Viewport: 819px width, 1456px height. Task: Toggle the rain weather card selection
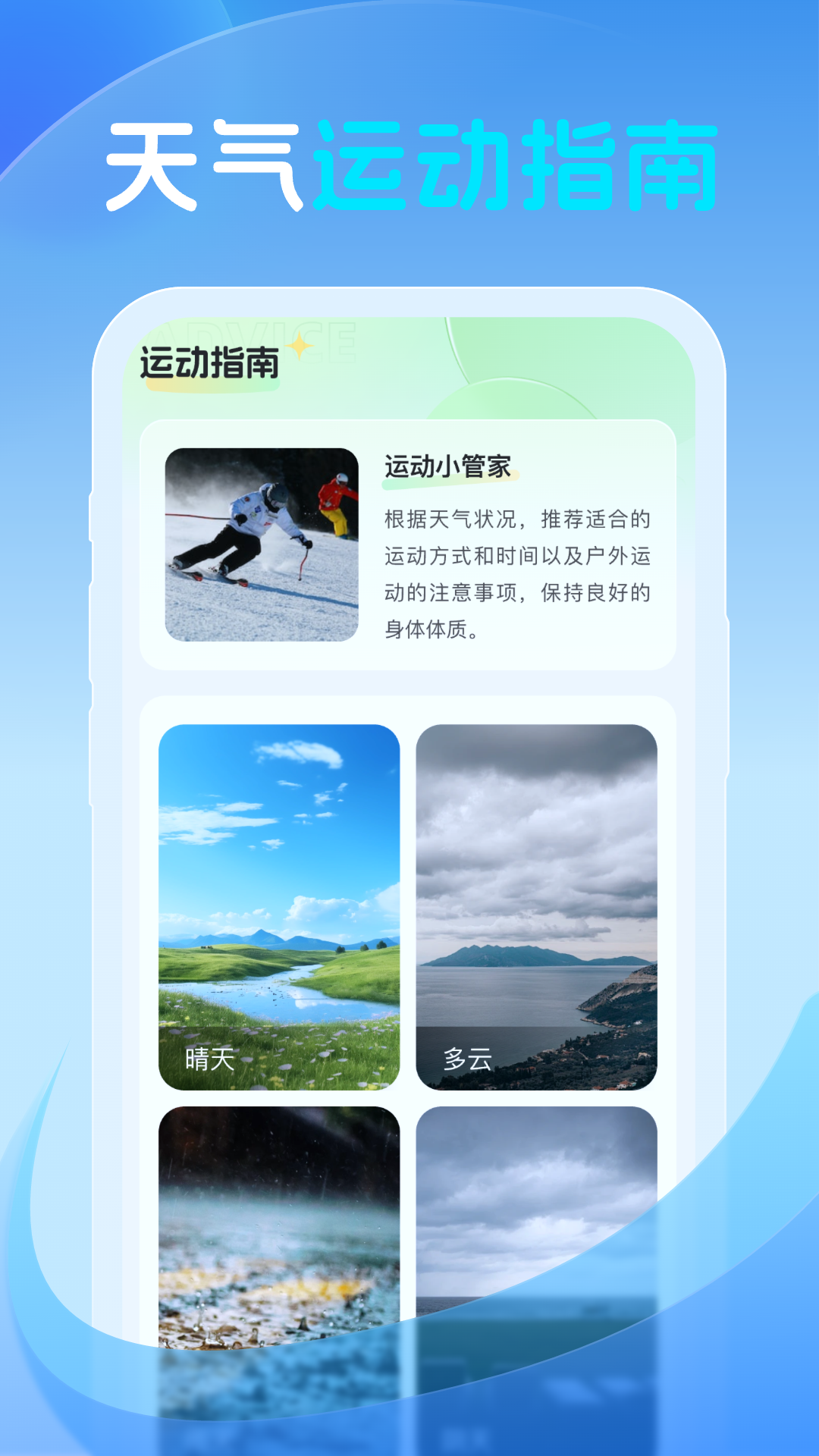pos(278,1251)
